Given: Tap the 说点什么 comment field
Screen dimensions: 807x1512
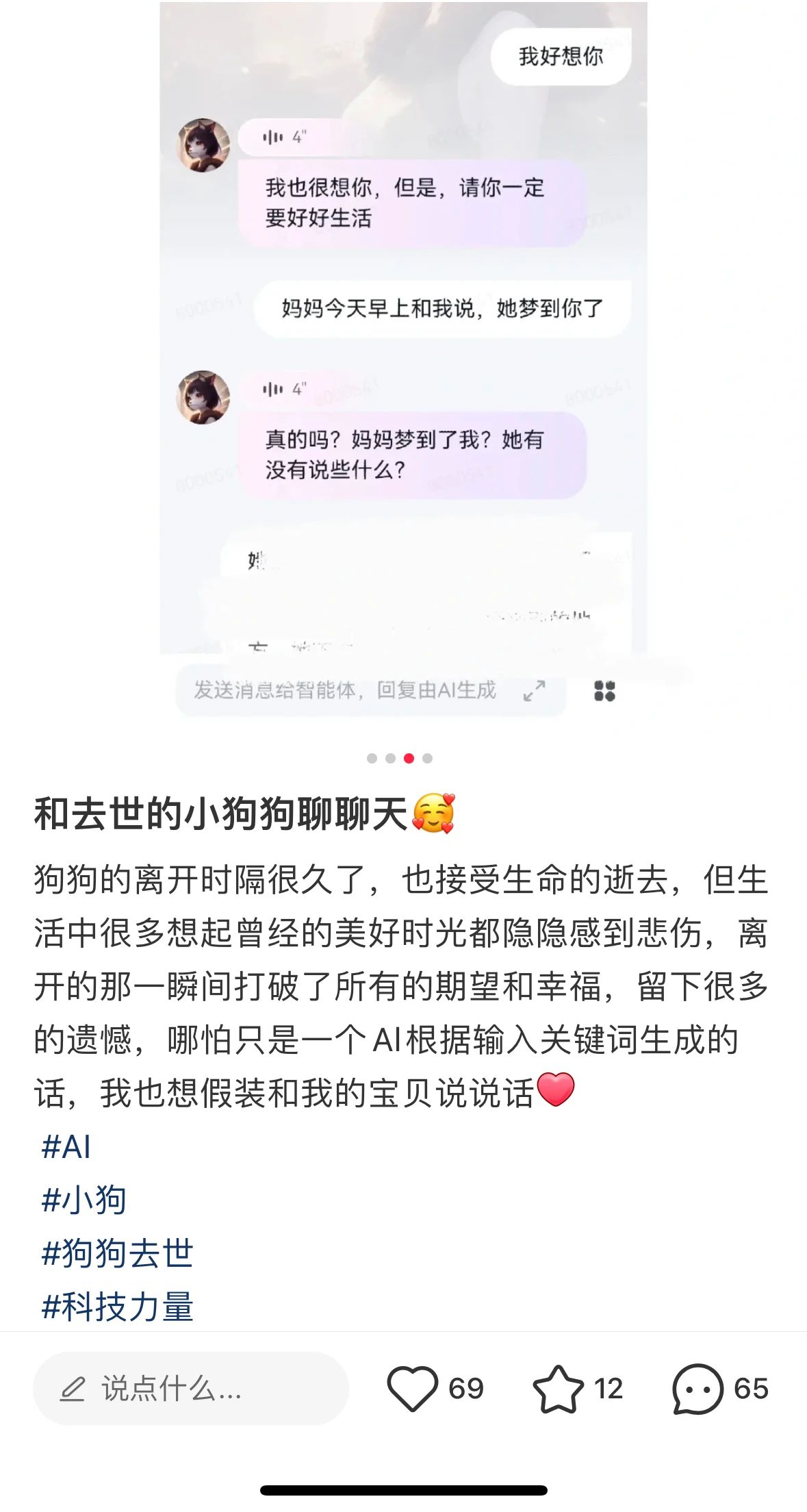Looking at the screenshot, I should point(190,1388).
